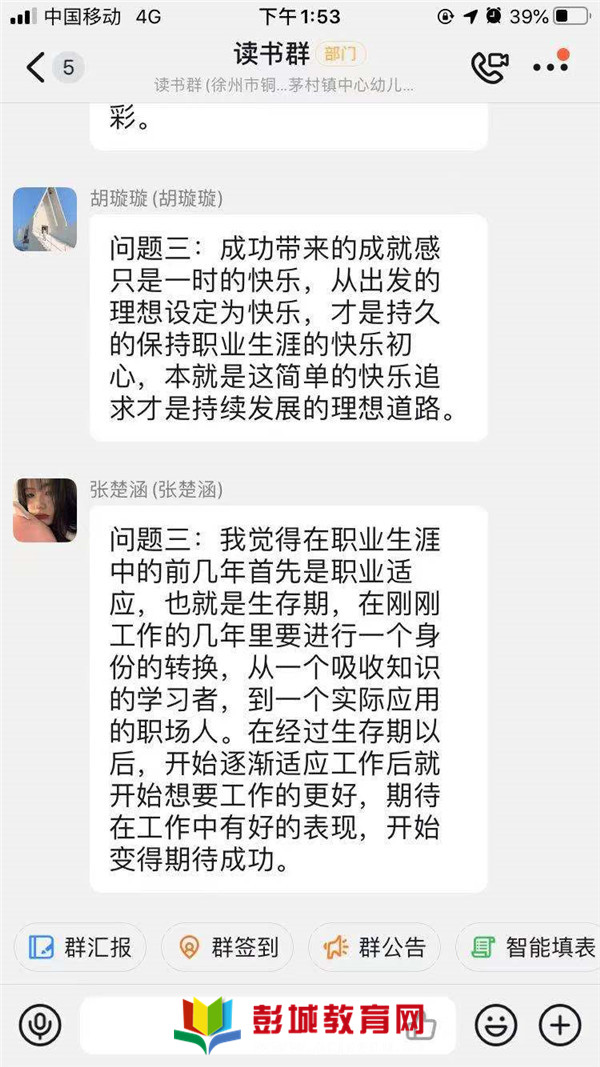This screenshot has height=1067, width=600.
Task: Open the emoji picker
Action: [496, 1024]
